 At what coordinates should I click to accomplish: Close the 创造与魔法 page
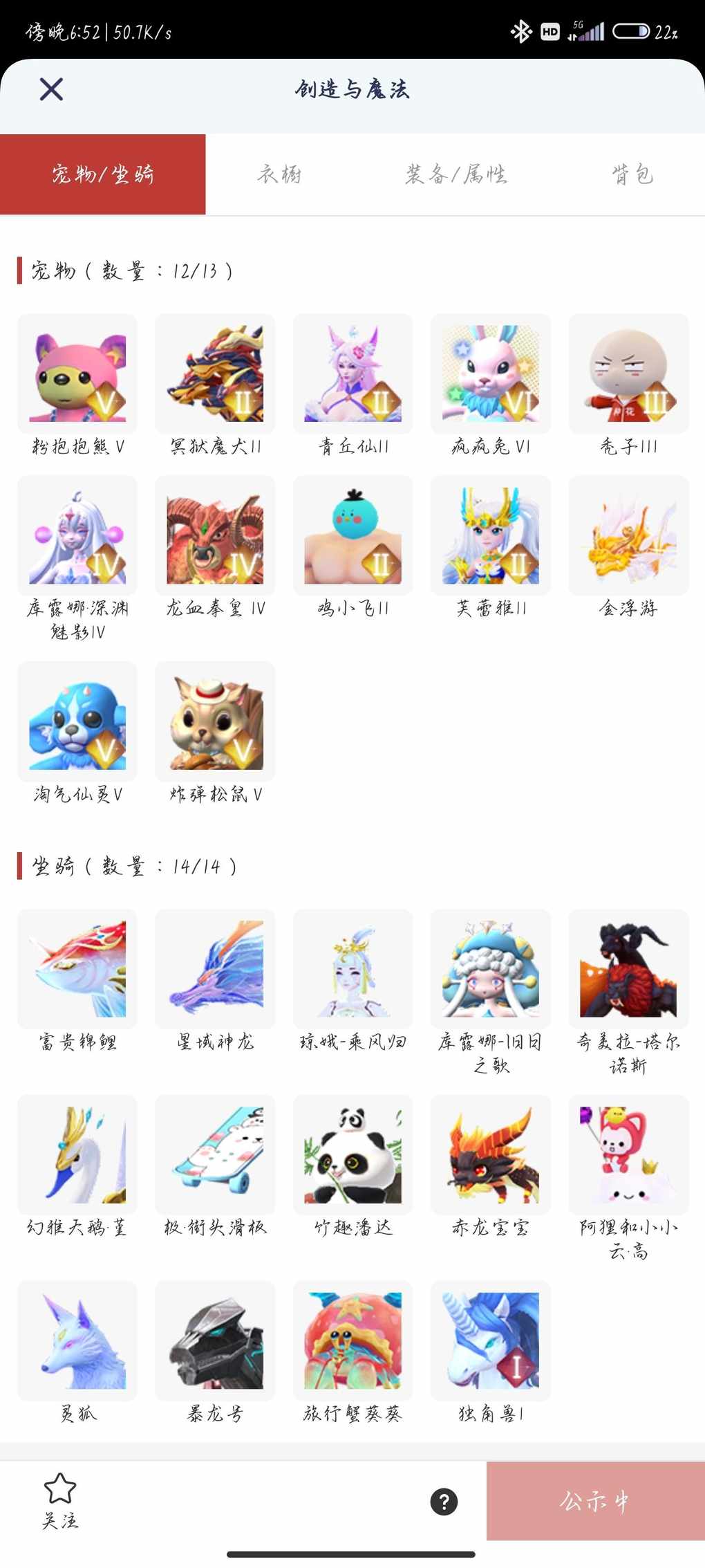click(x=51, y=89)
